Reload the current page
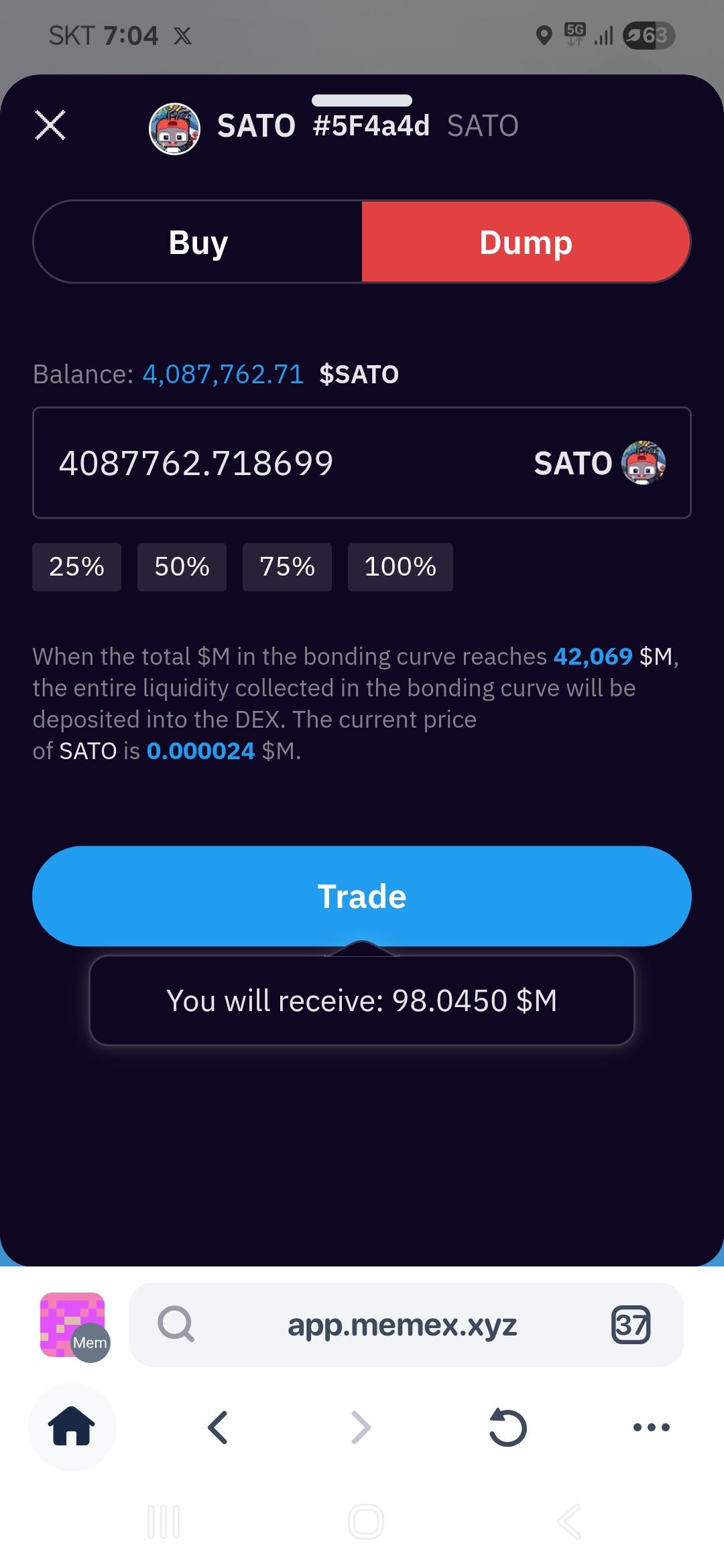The width and height of the screenshot is (724, 1568). tap(507, 1427)
